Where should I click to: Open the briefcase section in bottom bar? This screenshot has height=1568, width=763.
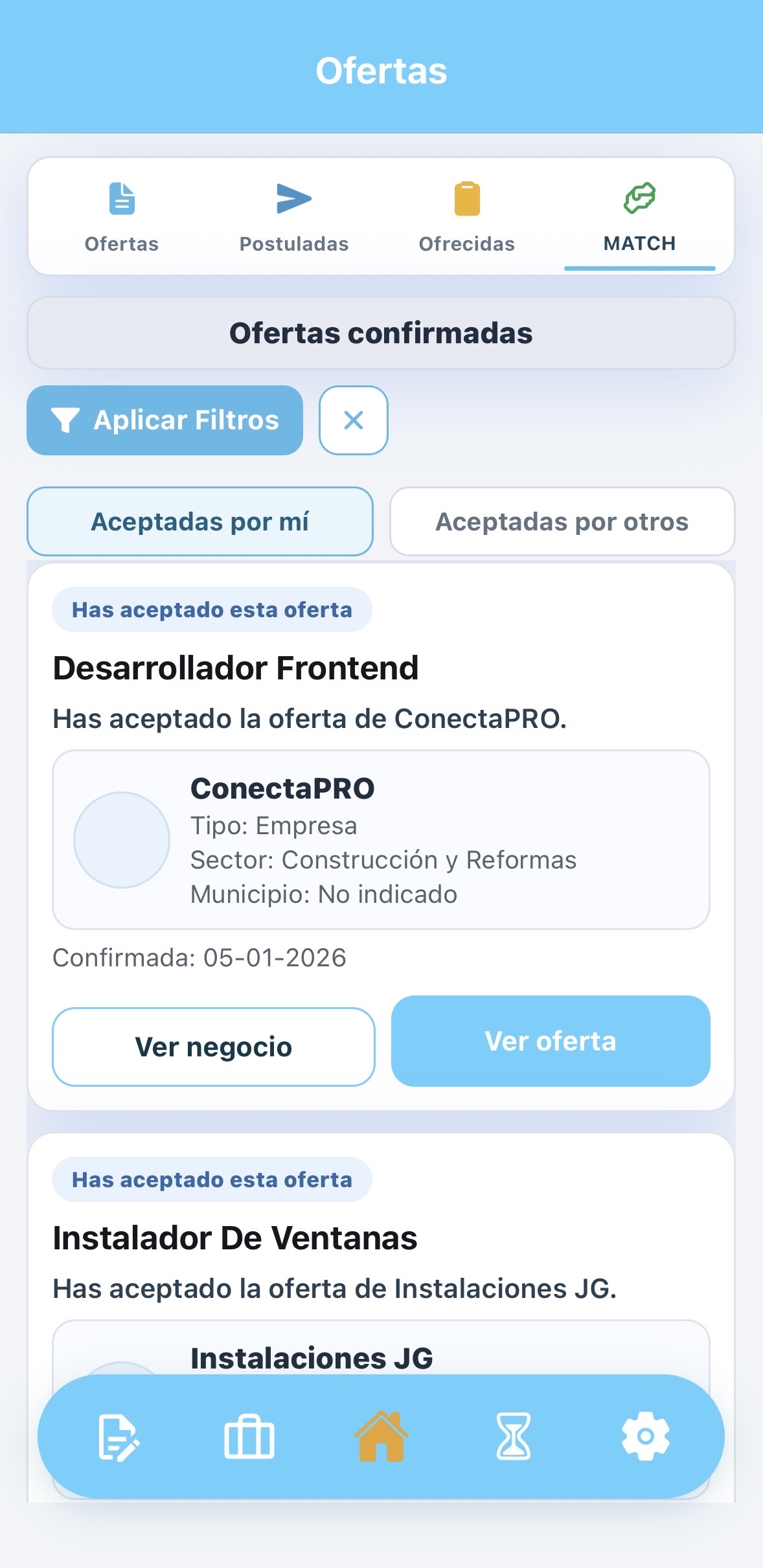coord(249,1437)
